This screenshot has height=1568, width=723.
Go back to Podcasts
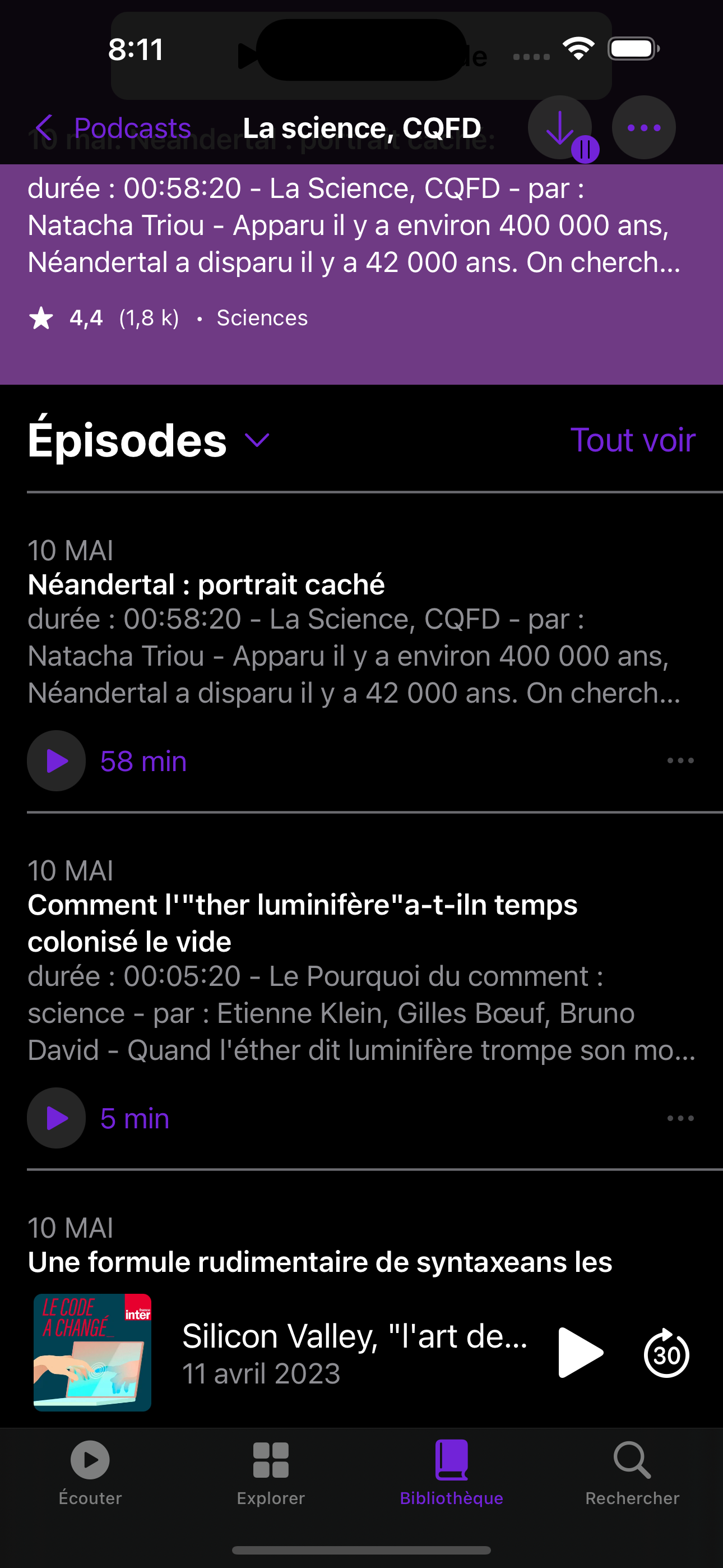tap(113, 128)
